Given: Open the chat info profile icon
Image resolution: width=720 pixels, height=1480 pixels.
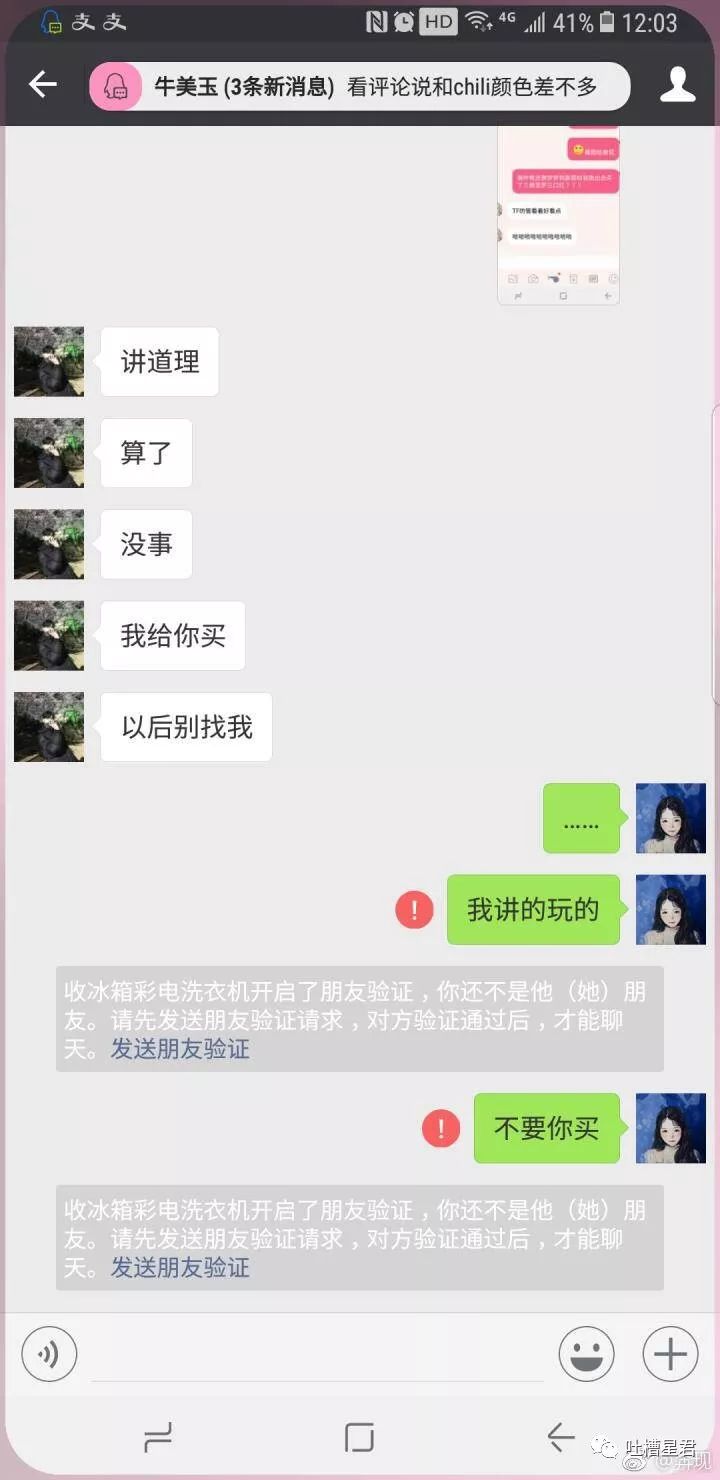Looking at the screenshot, I should (x=678, y=85).
